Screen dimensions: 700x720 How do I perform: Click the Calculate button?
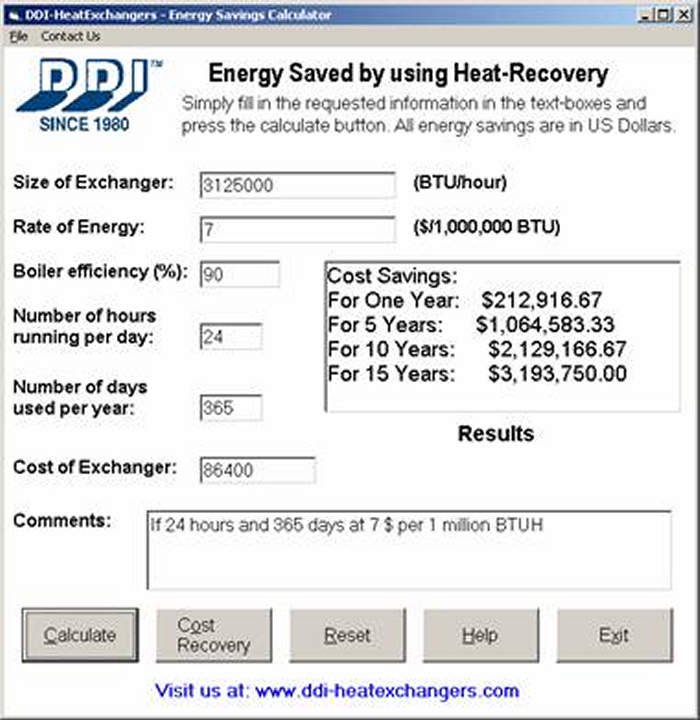(80, 635)
